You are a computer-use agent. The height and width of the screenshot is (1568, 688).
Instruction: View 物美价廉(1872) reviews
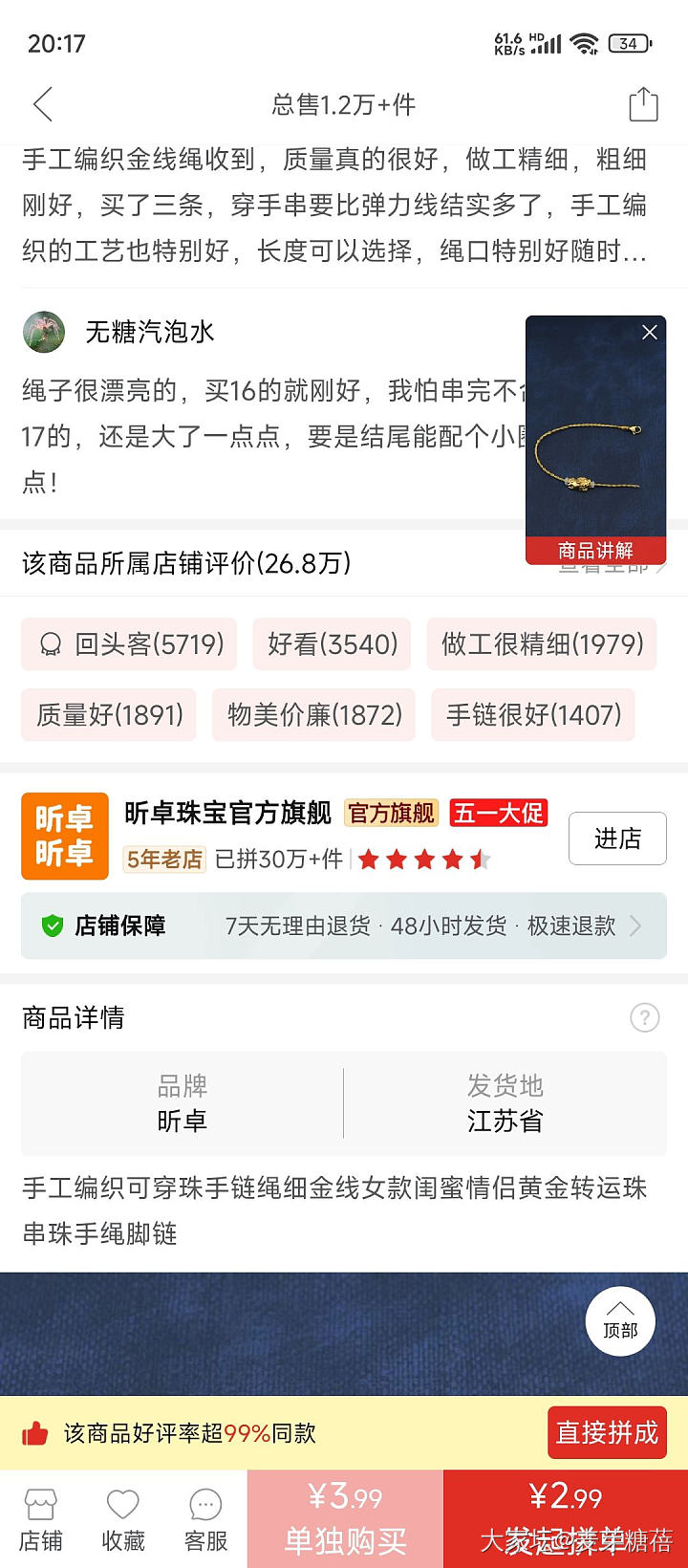coord(314,715)
